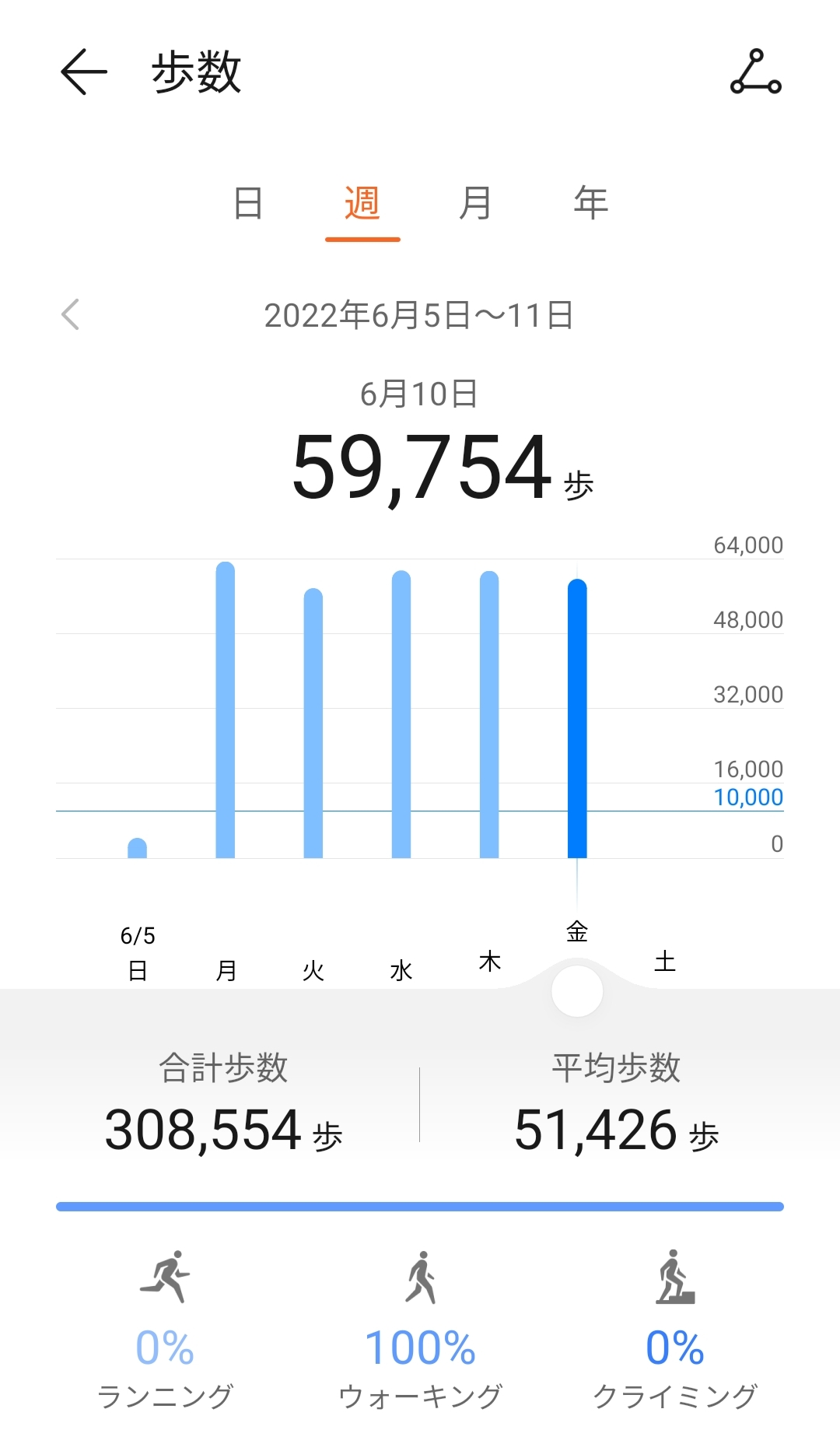840x1437 pixels.
Task: Switch to the 月 view tab
Action: [475, 204]
